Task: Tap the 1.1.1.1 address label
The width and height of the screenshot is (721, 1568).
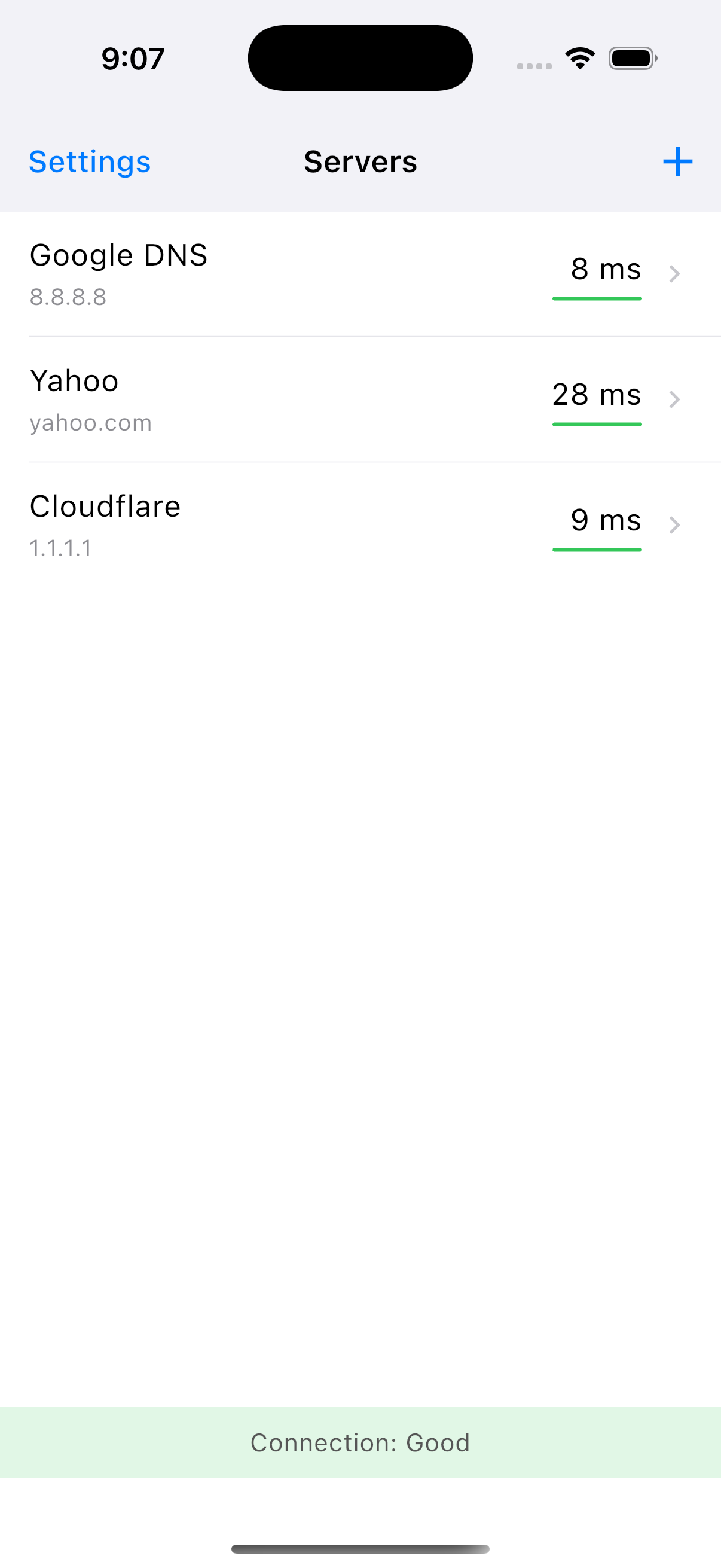Action: coord(61,549)
